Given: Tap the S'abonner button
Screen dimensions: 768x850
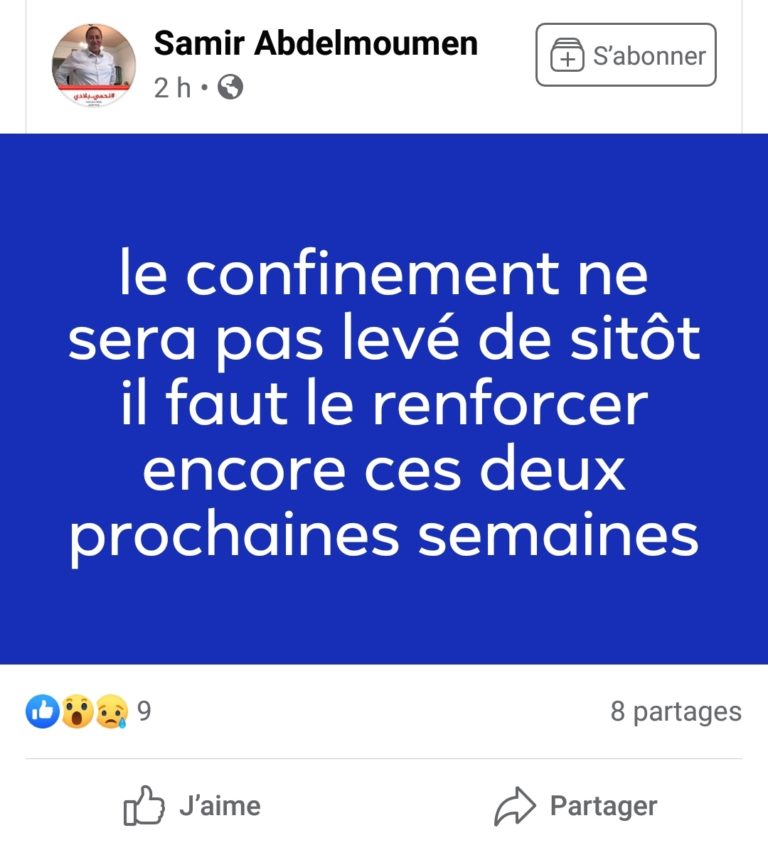Looking at the screenshot, I should click(626, 56).
